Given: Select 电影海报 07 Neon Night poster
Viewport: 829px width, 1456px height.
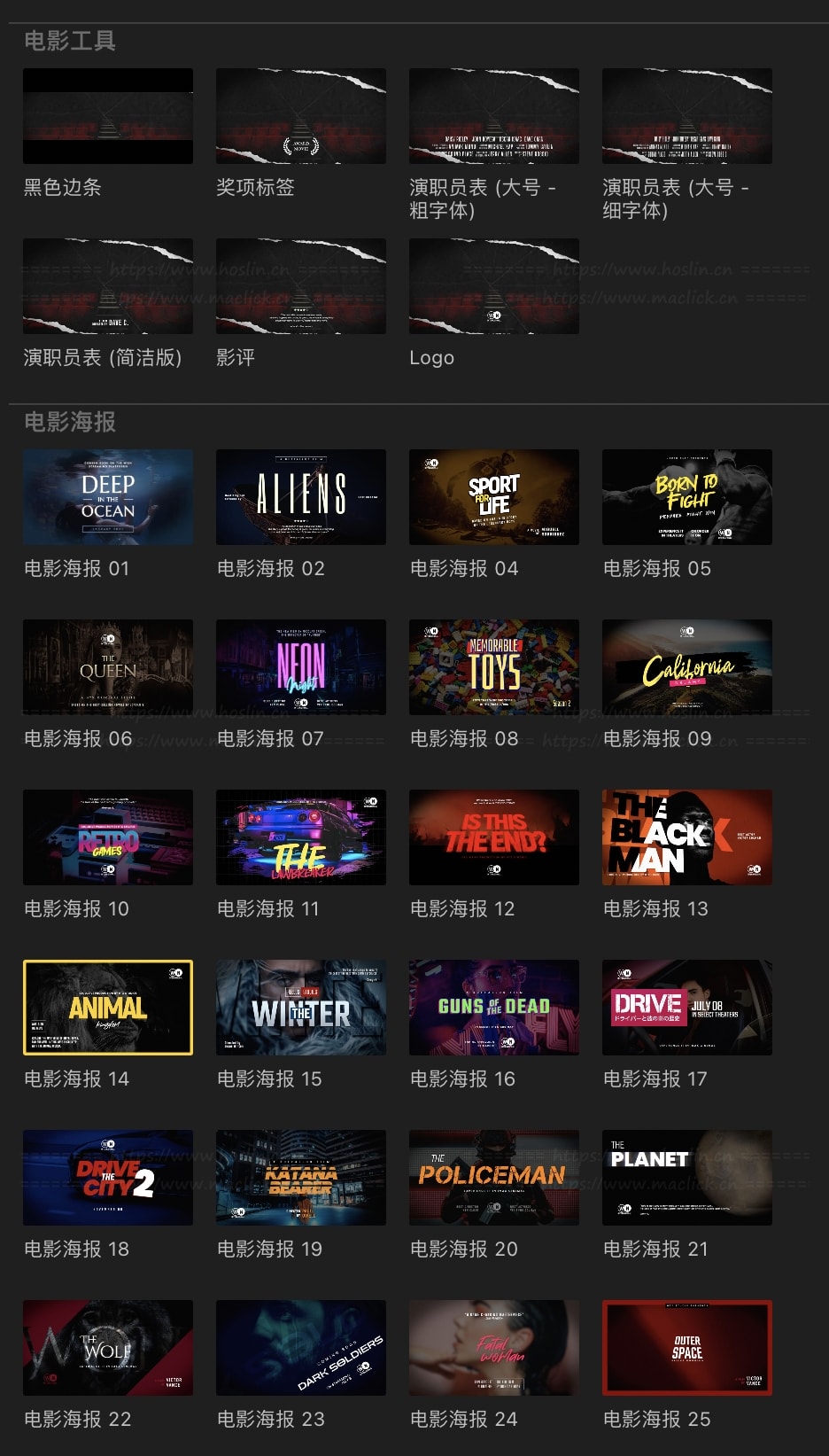Looking at the screenshot, I should click(301, 667).
